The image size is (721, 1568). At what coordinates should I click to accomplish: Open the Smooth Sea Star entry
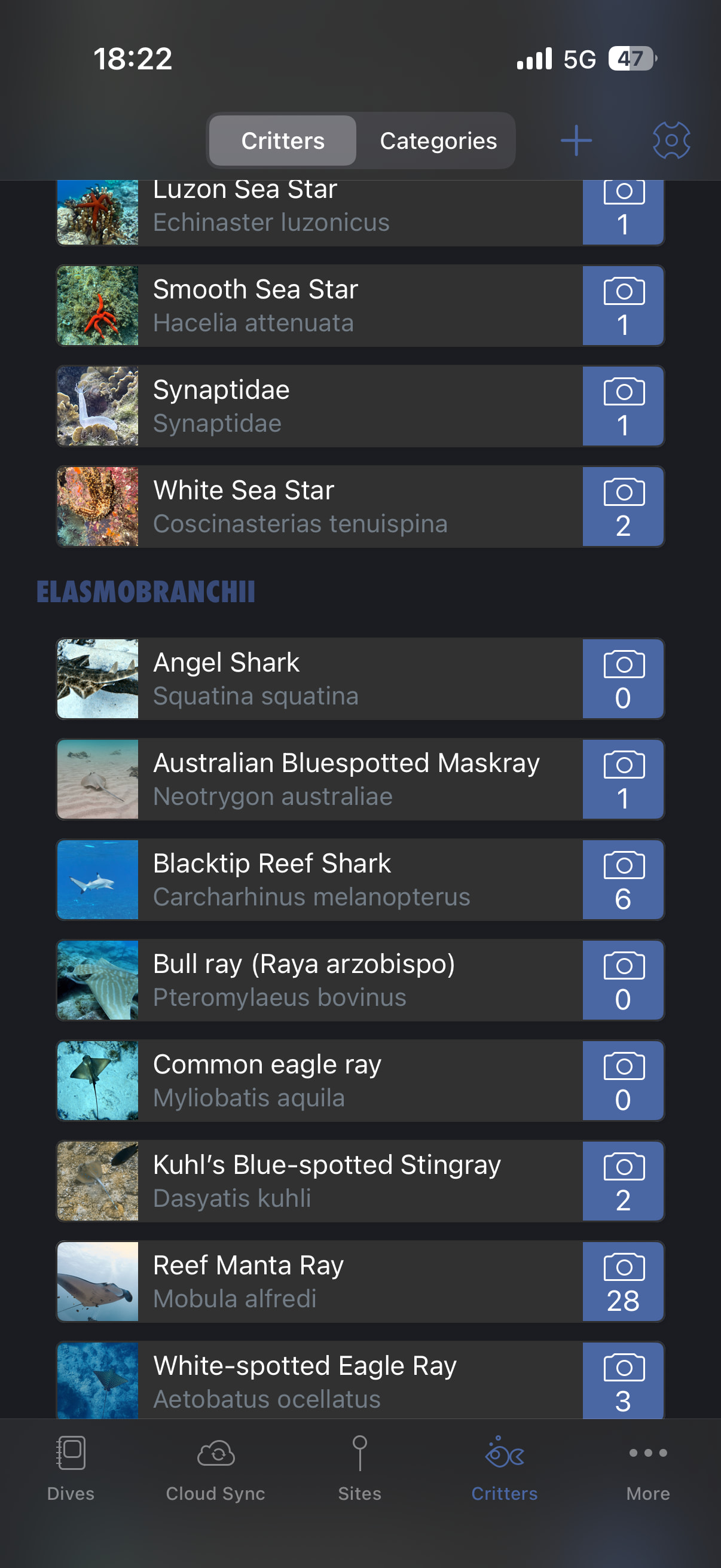(x=359, y=306)
